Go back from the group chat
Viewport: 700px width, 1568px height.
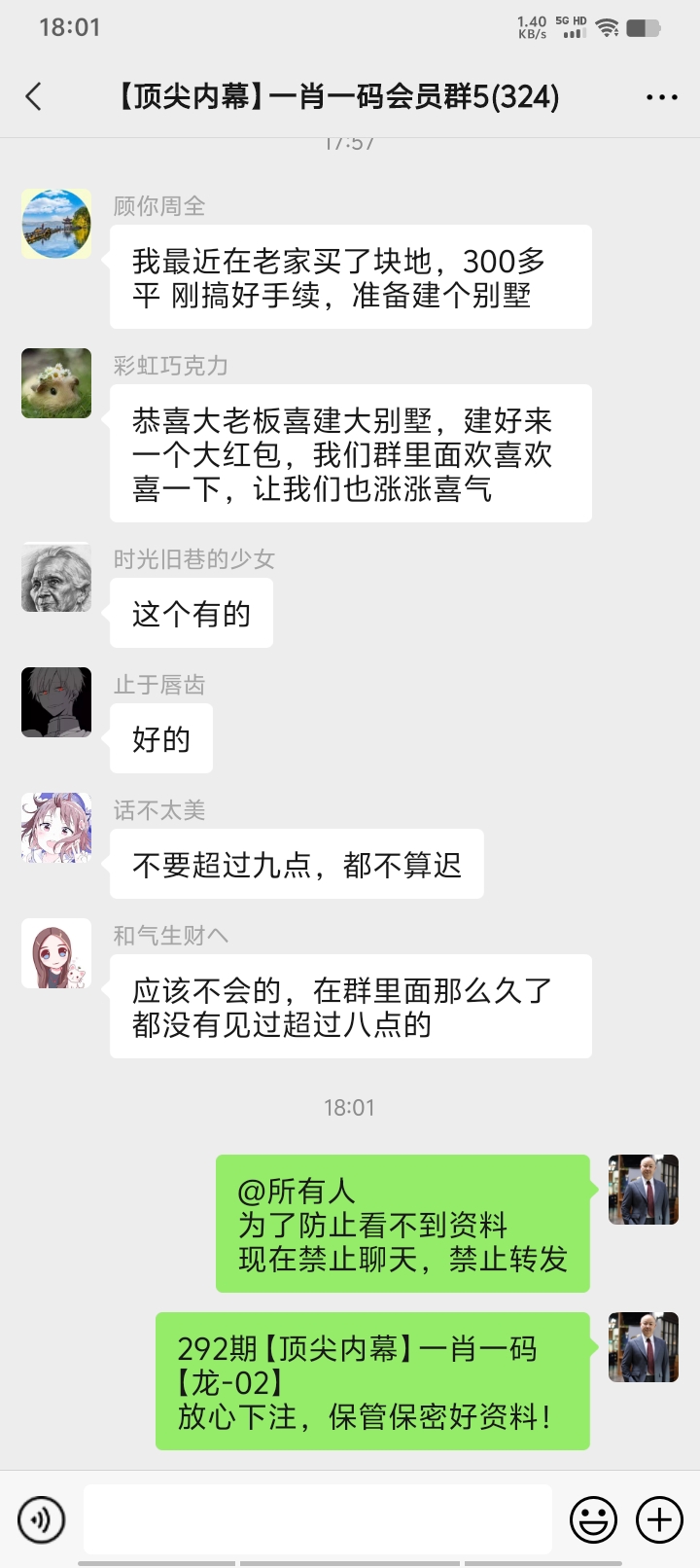coord(34,96)
